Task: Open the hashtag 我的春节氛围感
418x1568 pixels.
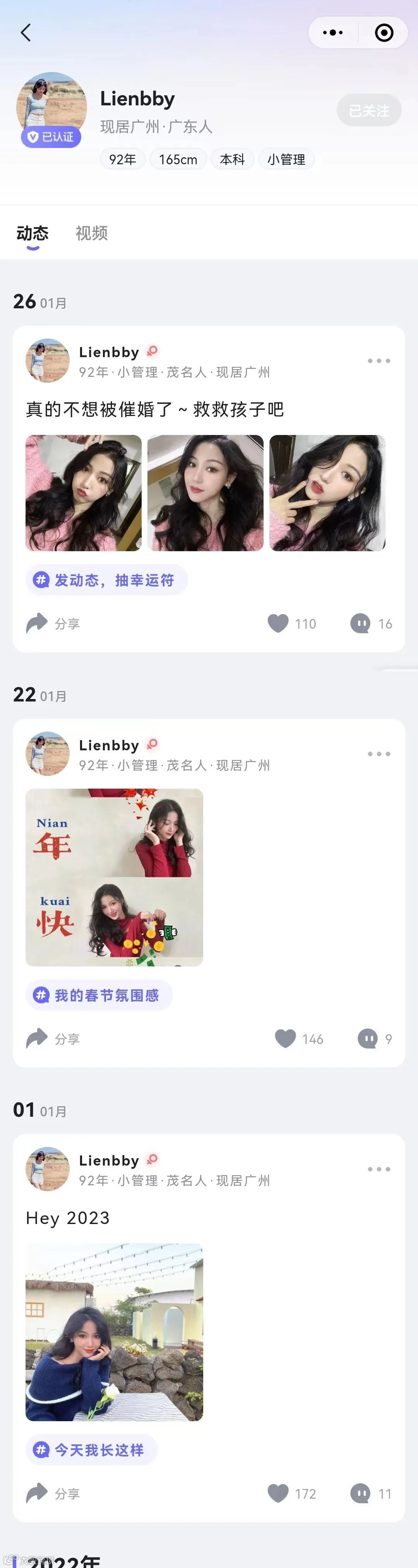Action: (99, 995)
